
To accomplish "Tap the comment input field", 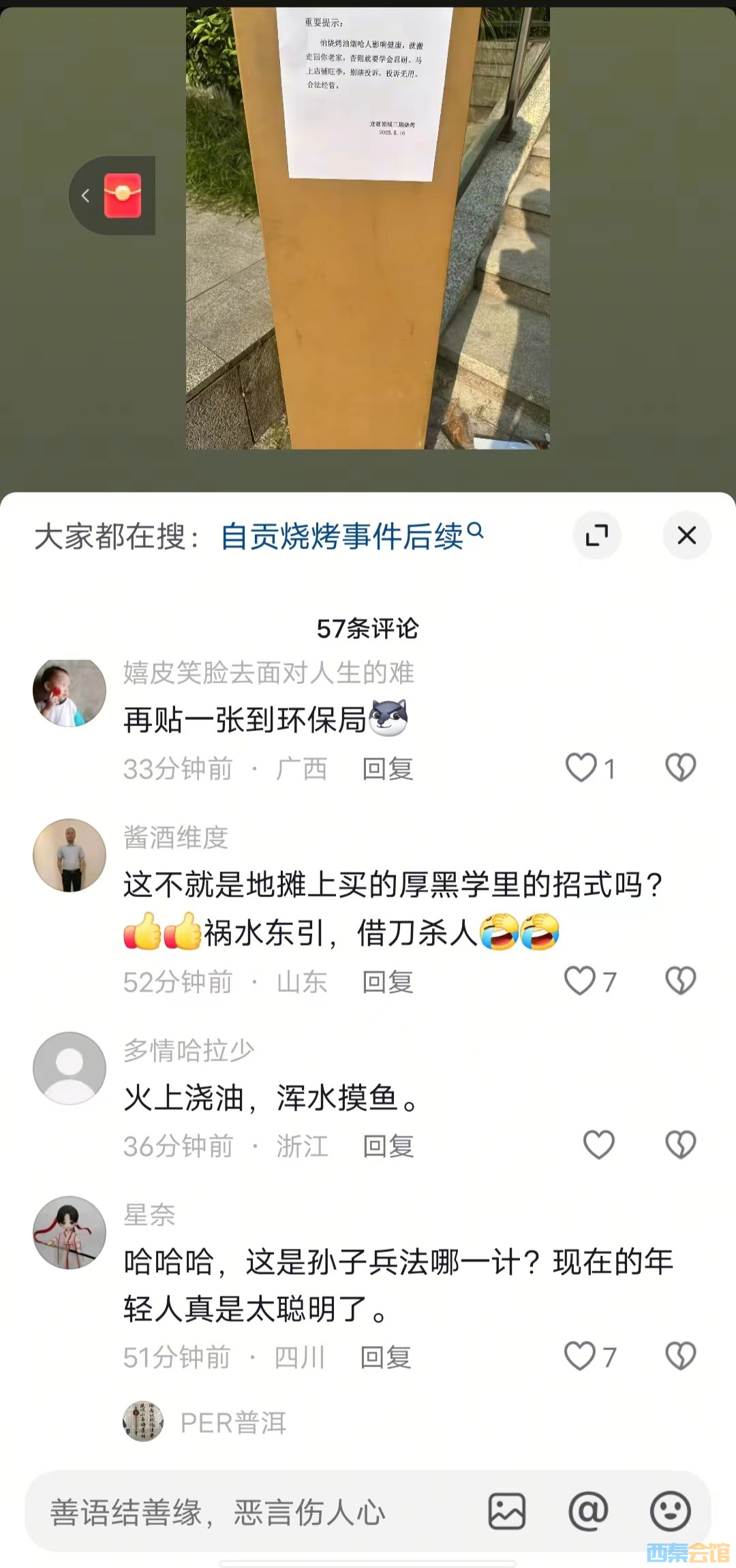I will pos(252,1512).
